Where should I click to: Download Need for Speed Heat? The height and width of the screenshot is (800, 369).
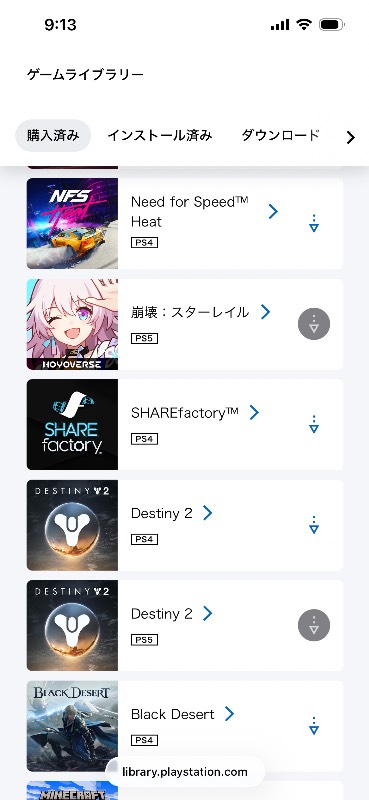[314, 223]
